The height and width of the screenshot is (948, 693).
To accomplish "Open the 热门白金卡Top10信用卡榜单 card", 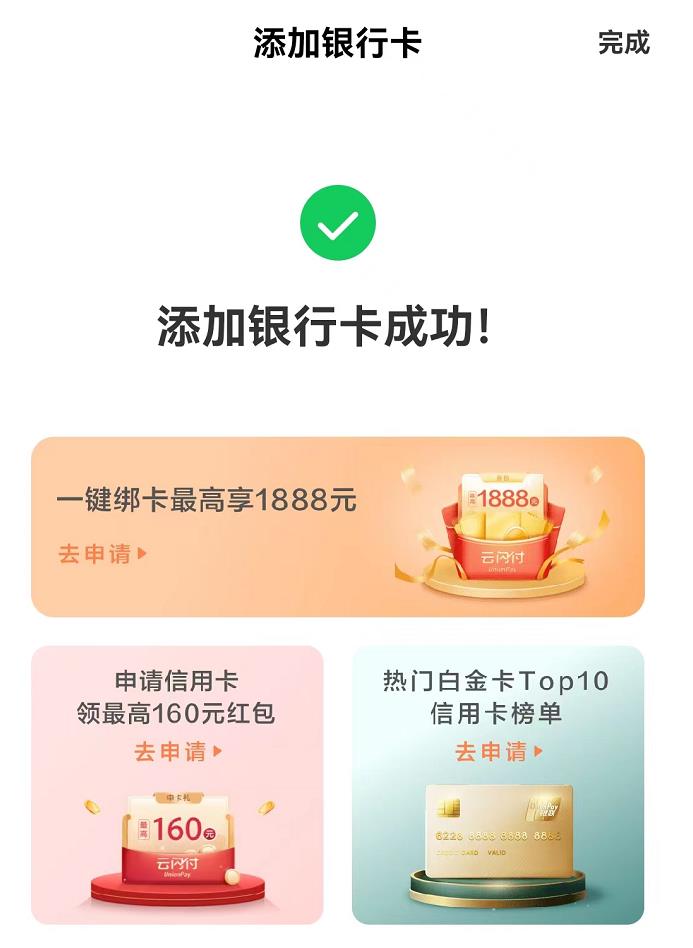I will [x=497, y=784].
